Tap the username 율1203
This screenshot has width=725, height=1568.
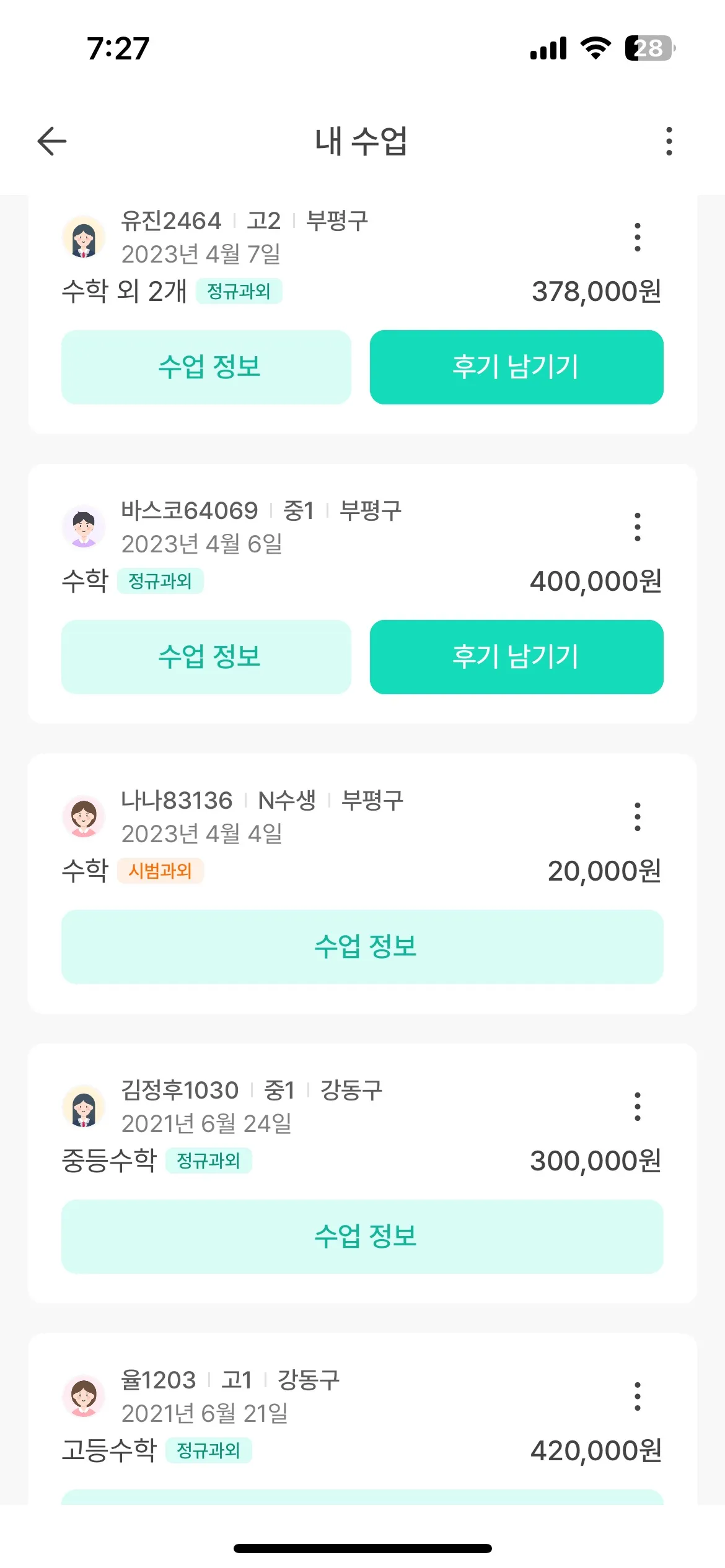click(x=158, y=1380)
